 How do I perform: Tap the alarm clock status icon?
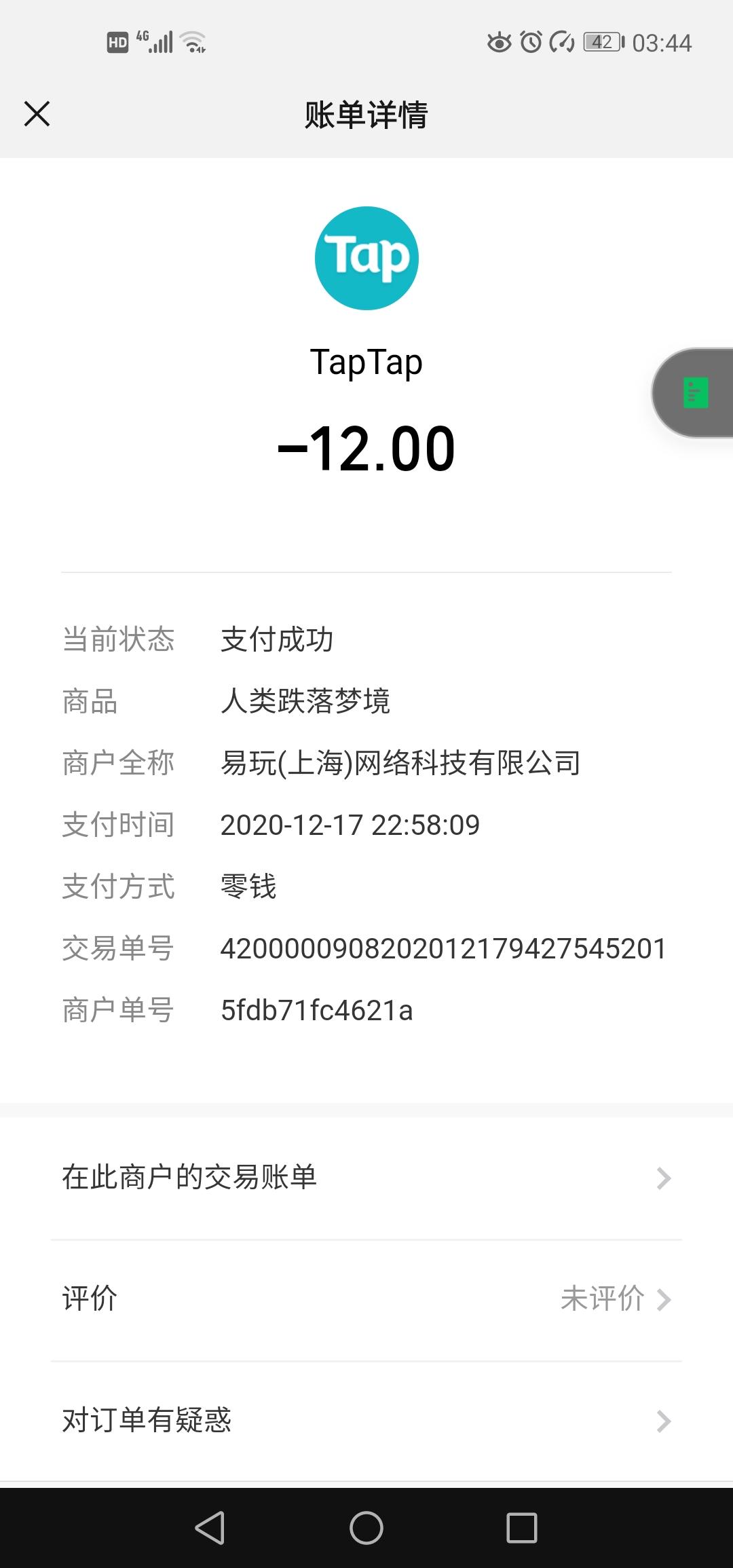tap(529, 42)
